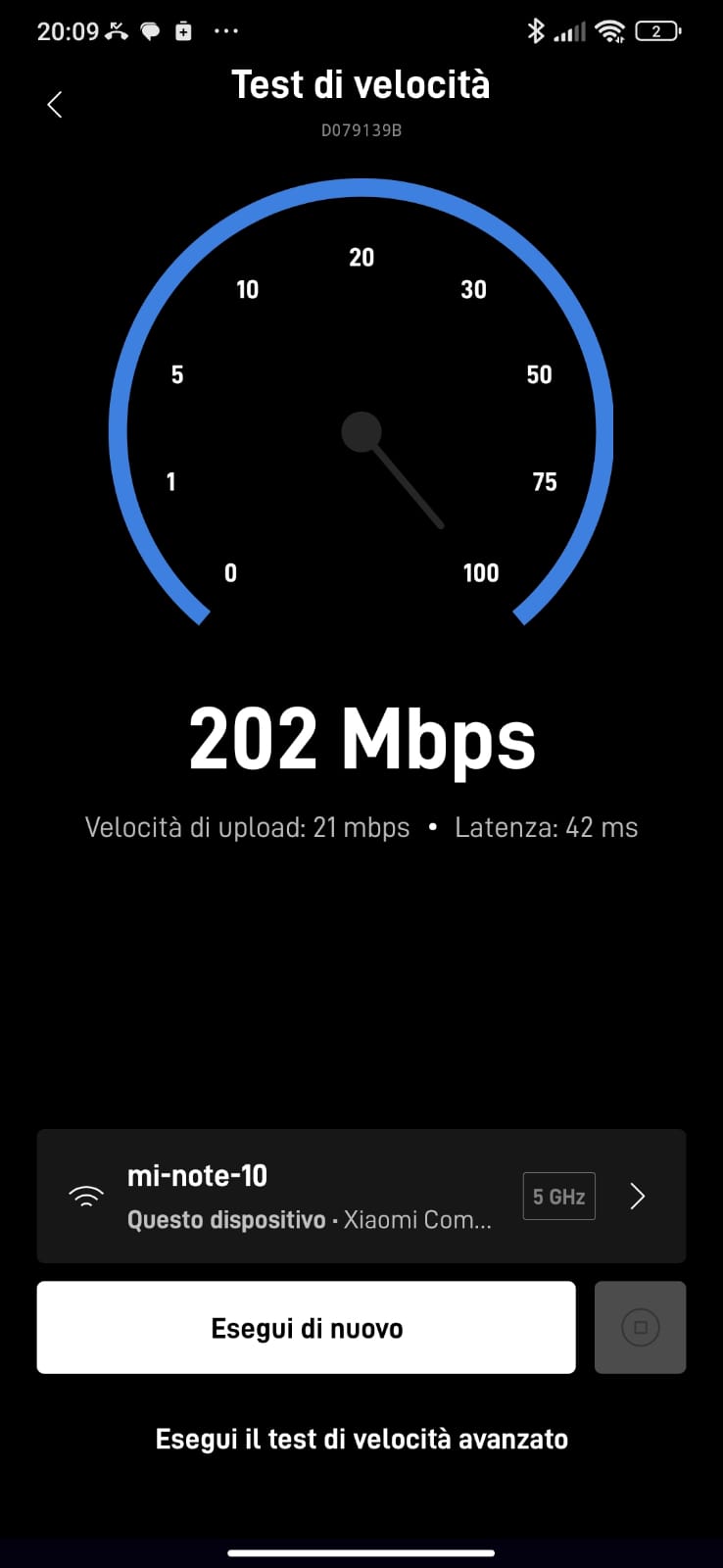Tap the Bluetooth icon in the status bar

pos(536,30)
